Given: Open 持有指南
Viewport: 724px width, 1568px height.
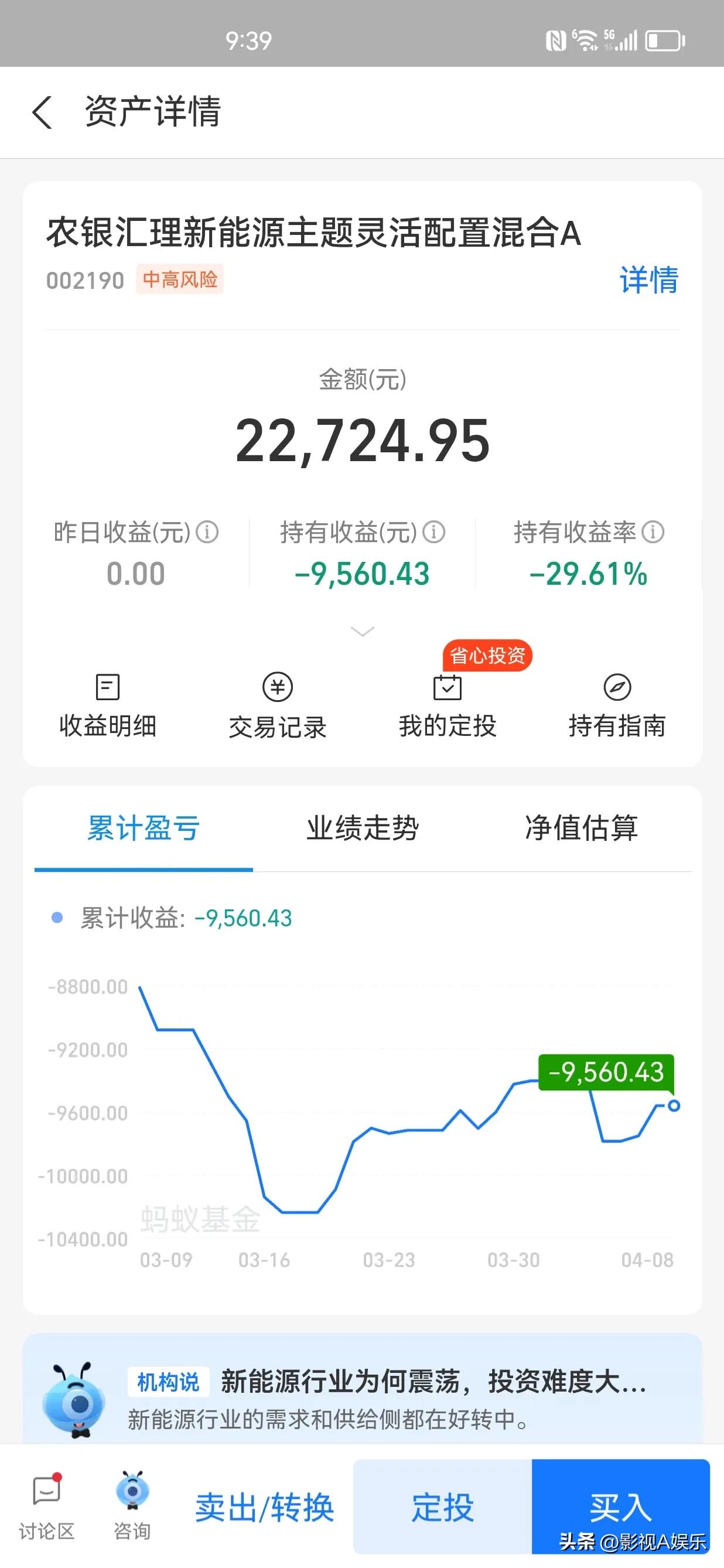Looking at the screenshot, I should pyautogui.click(x=617, y=706).
